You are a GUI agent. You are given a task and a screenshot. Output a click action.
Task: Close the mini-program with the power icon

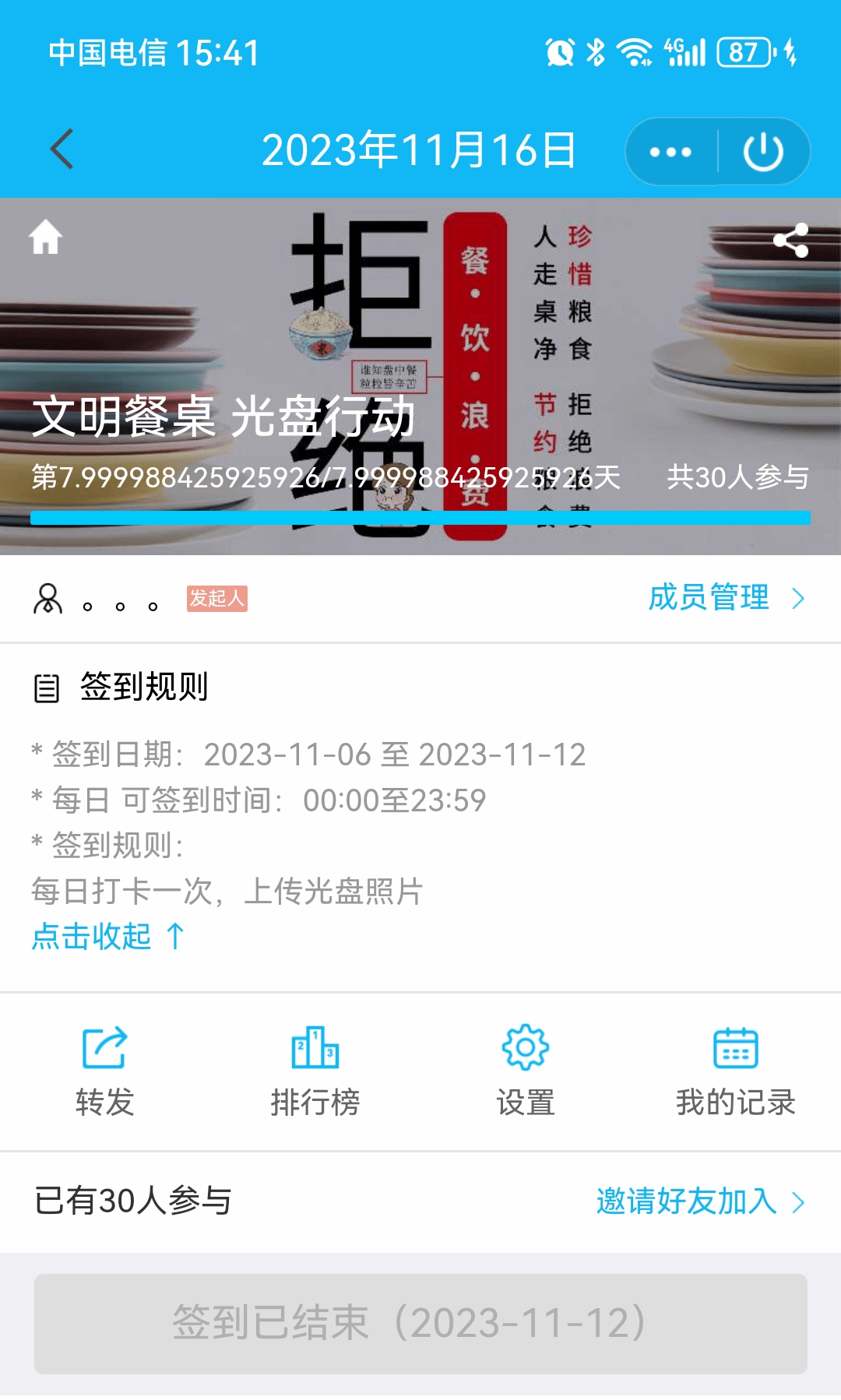point(763,152)
